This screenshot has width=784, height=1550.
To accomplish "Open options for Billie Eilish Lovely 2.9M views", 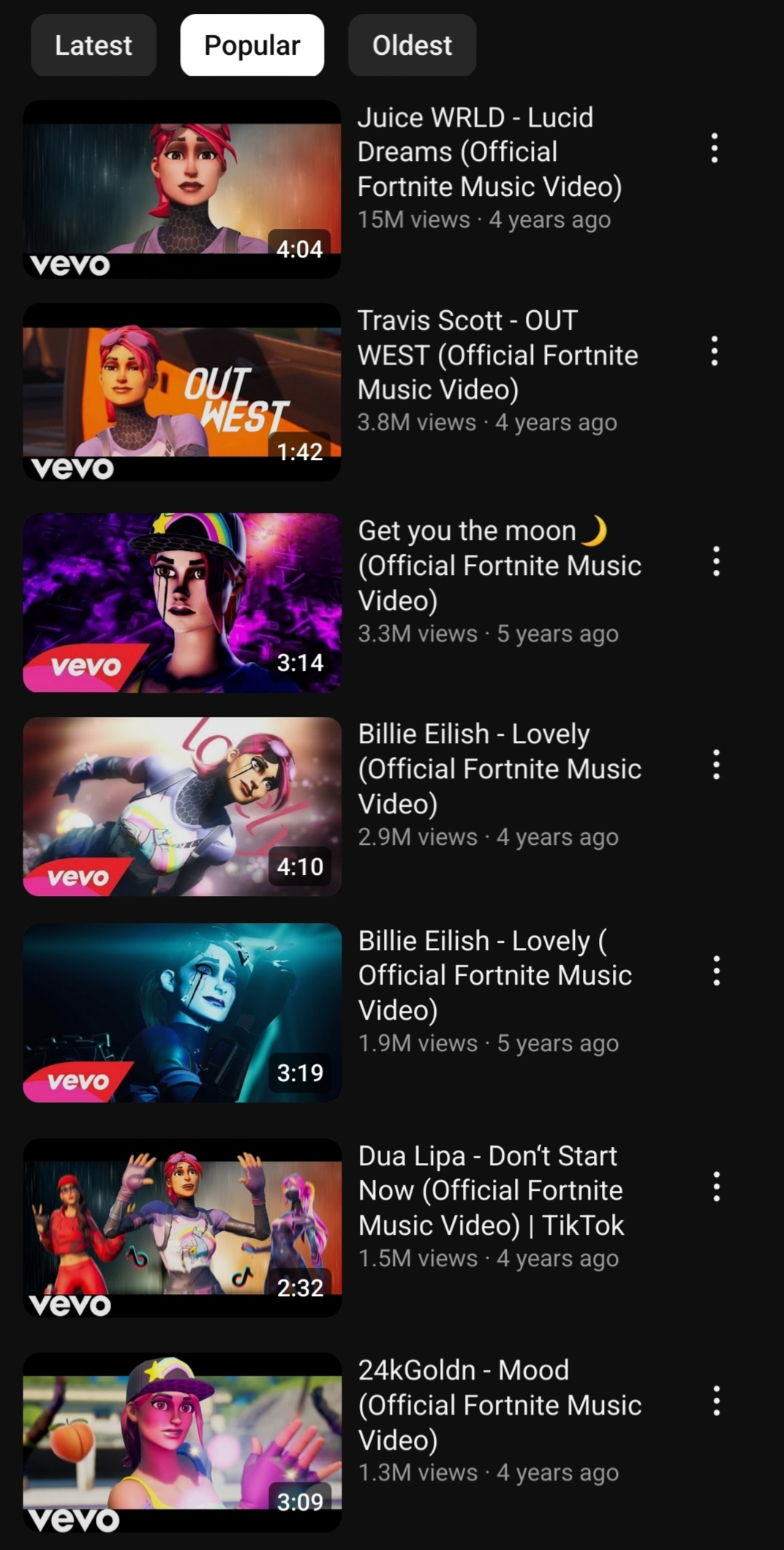I will pos(716,764).
